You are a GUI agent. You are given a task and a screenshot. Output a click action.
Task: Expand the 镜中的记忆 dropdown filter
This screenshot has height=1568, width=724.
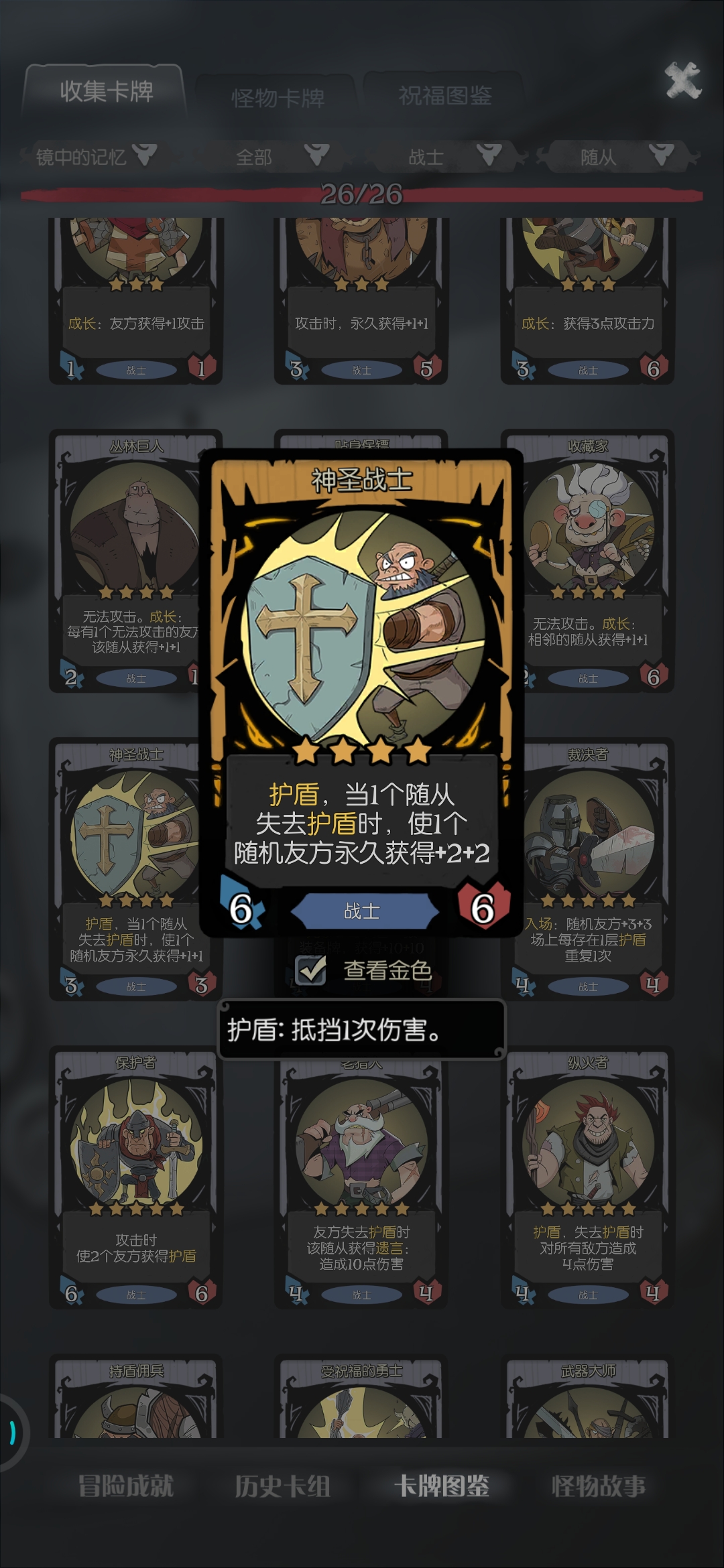pyautogui.click(x=95, y=157)
